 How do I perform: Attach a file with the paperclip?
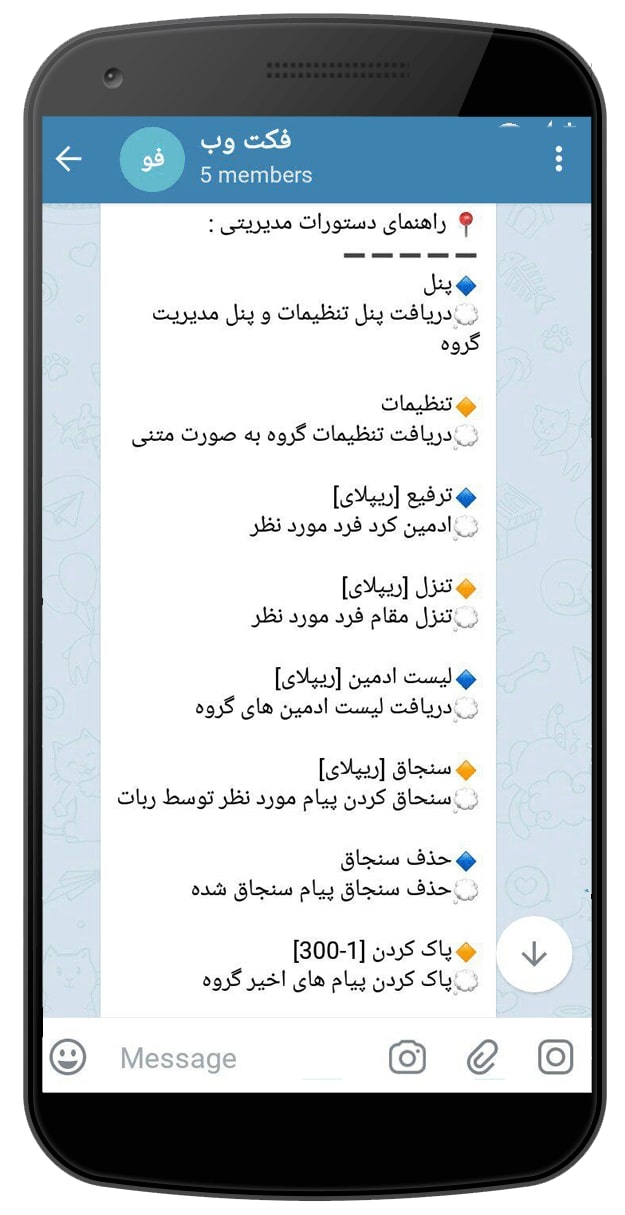tap(483, 1057)
